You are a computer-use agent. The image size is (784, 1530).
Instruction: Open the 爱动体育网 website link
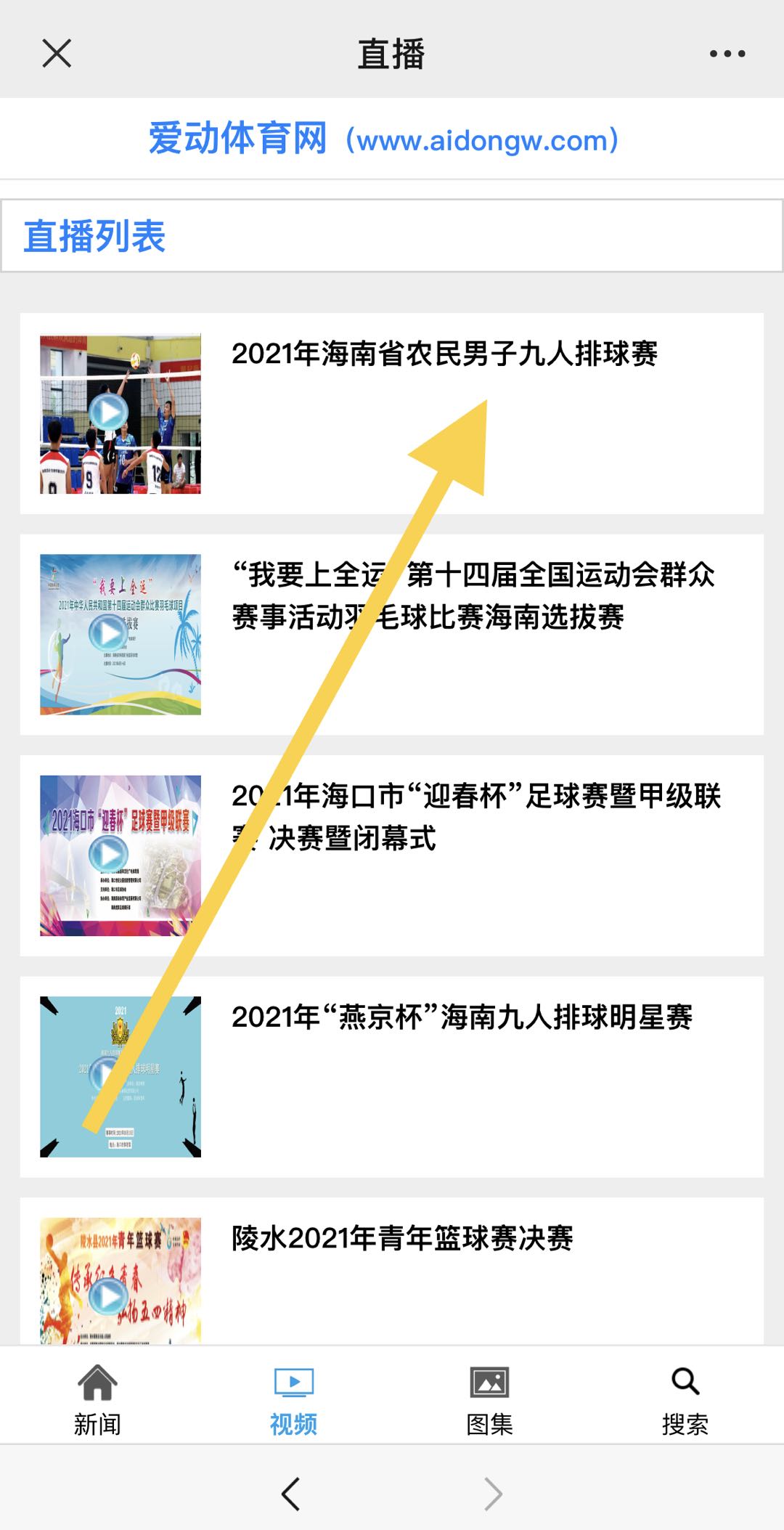383,139
